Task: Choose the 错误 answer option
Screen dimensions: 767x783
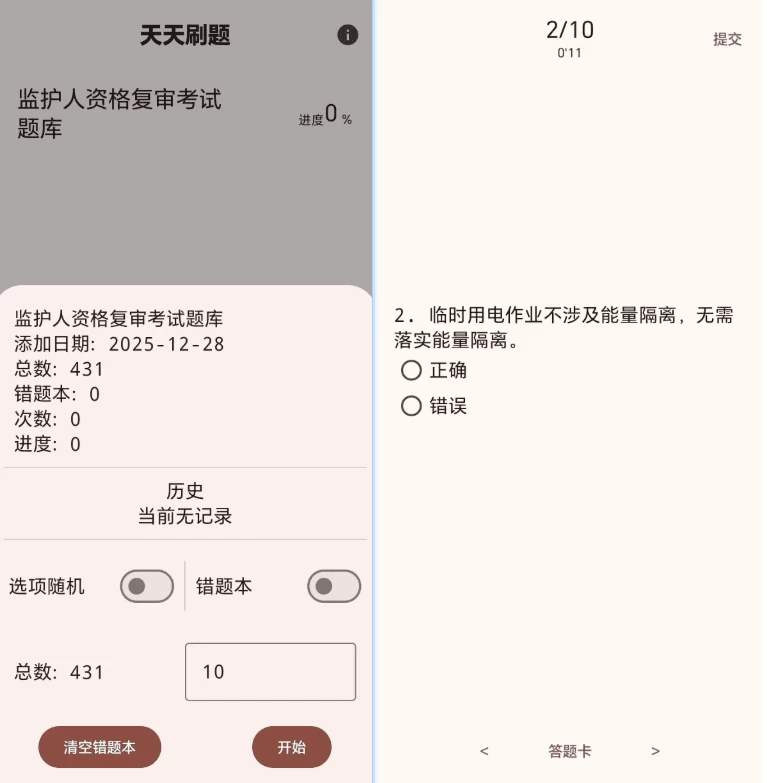Action: 411,406
